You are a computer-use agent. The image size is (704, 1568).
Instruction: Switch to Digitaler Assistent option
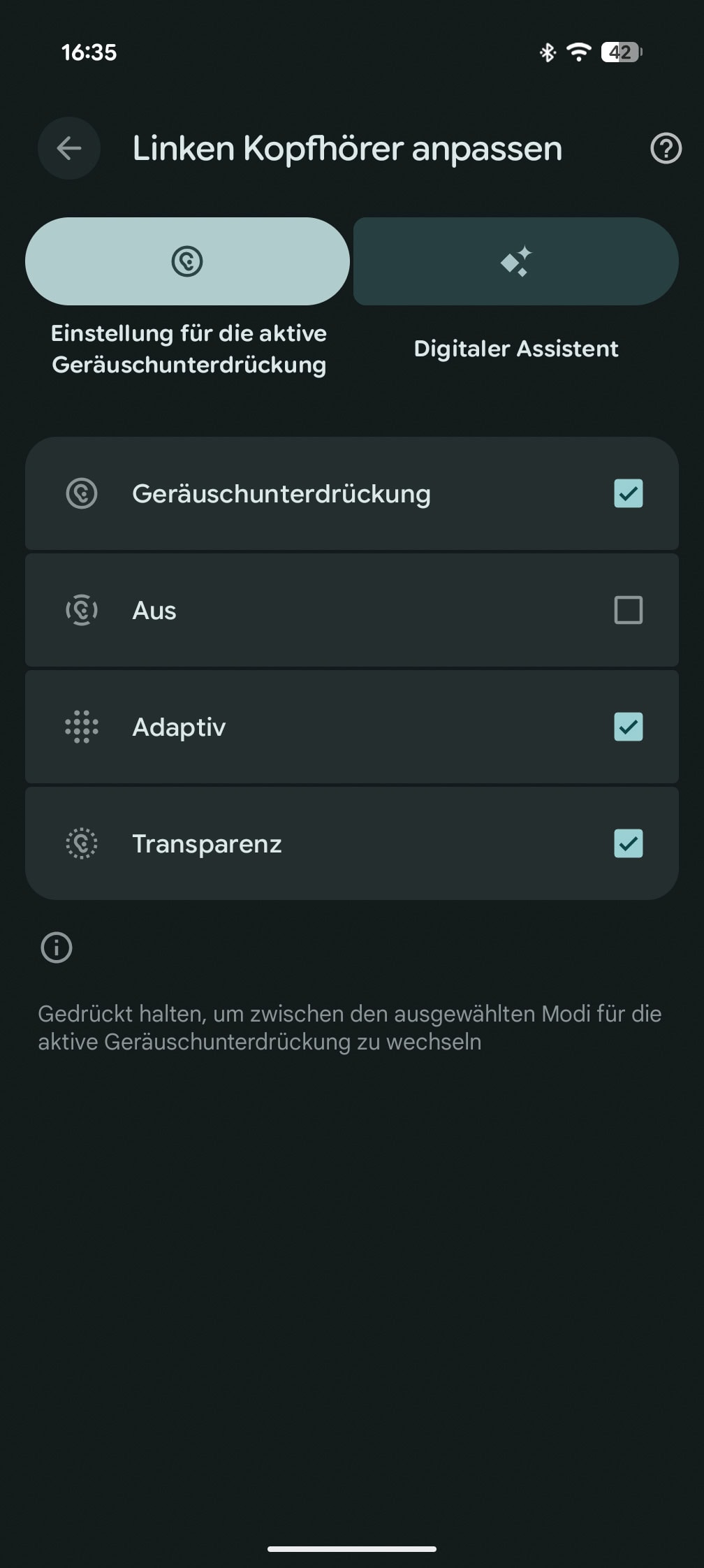click(515, 261)
